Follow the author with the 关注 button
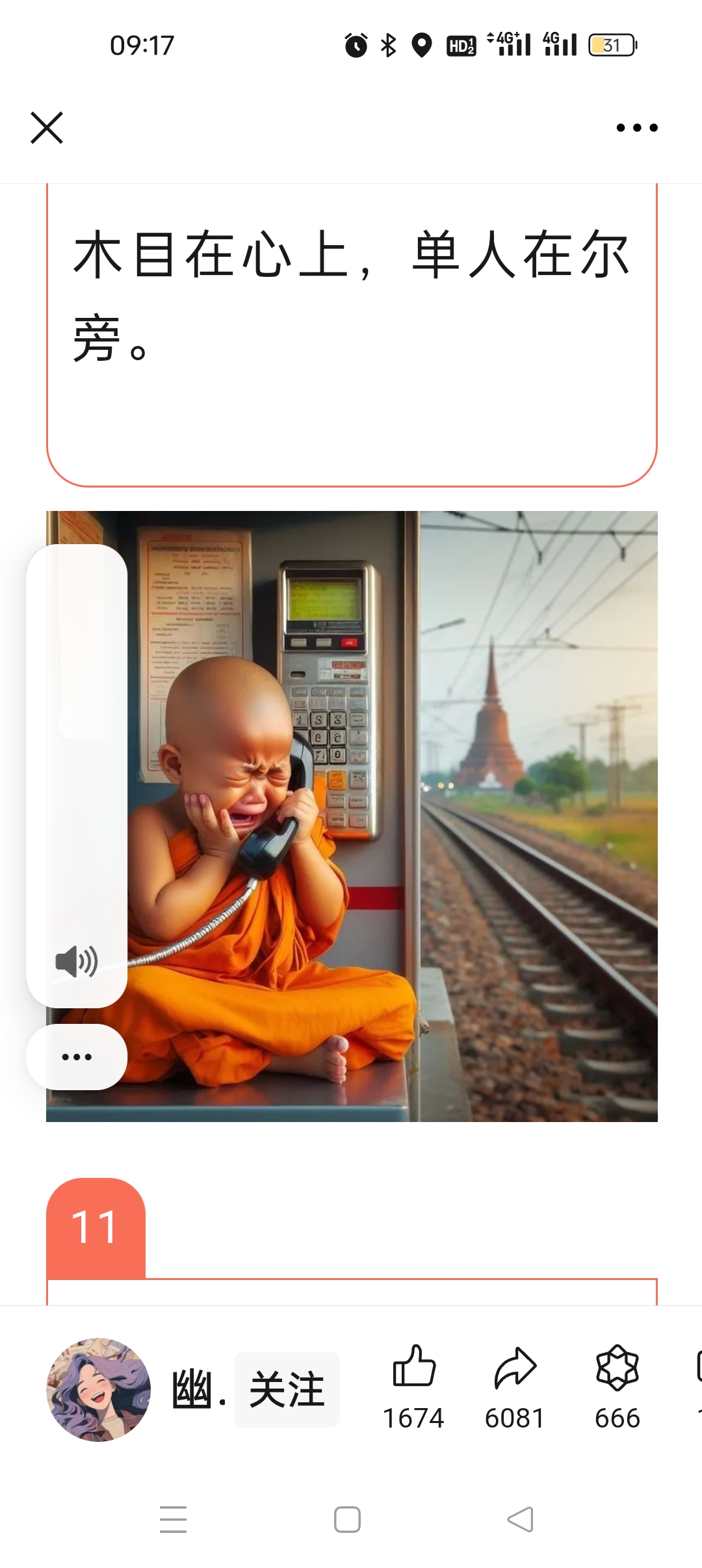This screenshot has height=1568, width=702. click(287, 1390)
